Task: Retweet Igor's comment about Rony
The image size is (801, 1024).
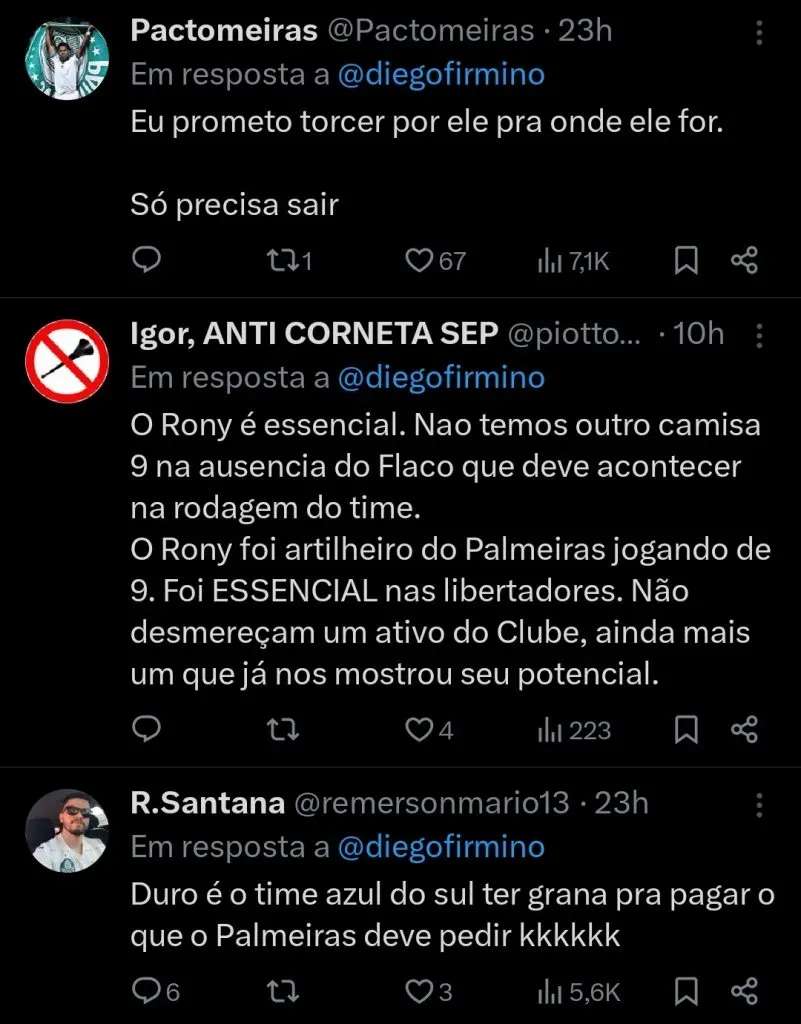Action: pos(283,730)
